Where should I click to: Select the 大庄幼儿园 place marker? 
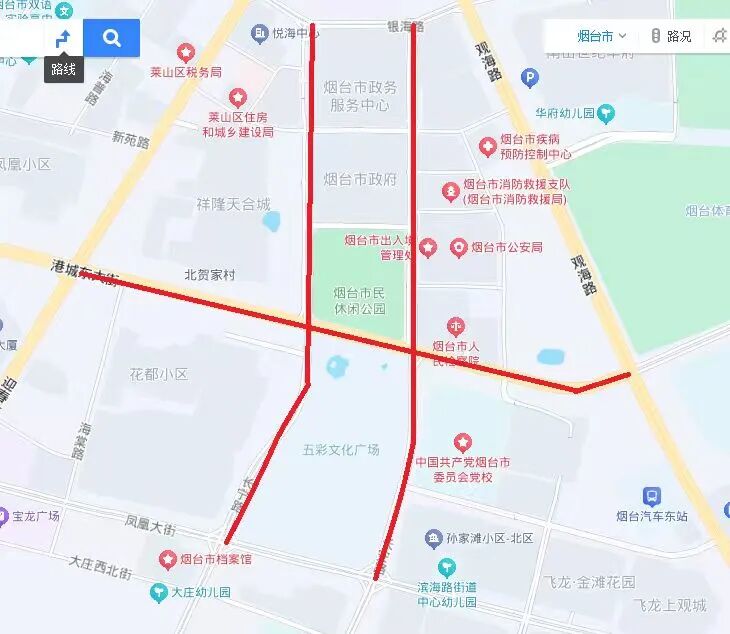pyautogui.click(x=159, y=592)
